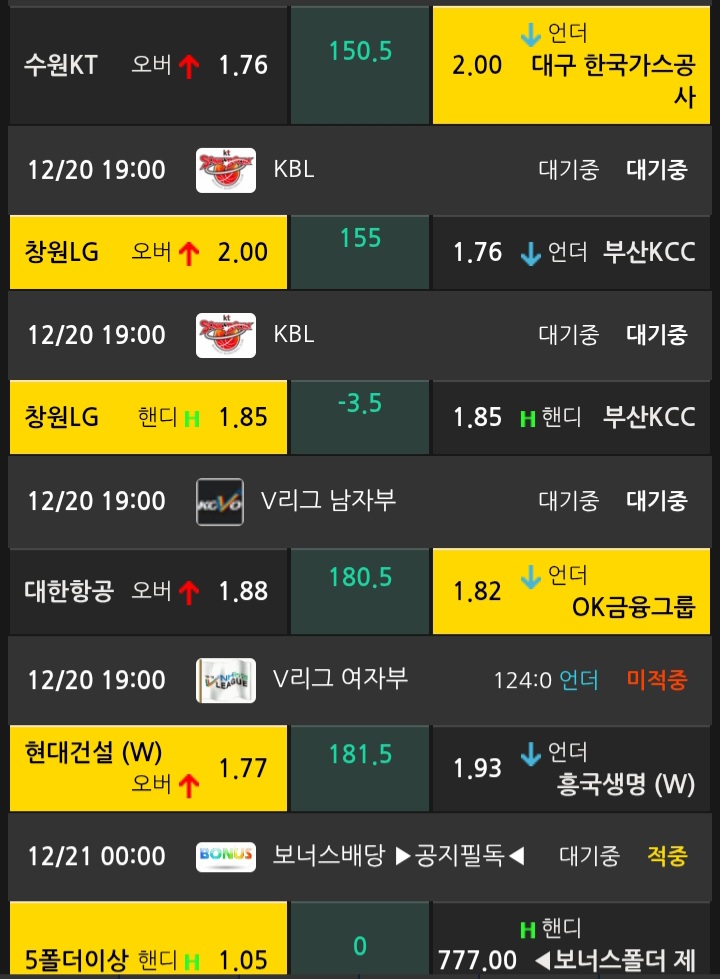Select OK금융그룹 언더 at 1.82
This screenshot has width=720, height=979.
point(574,591)
